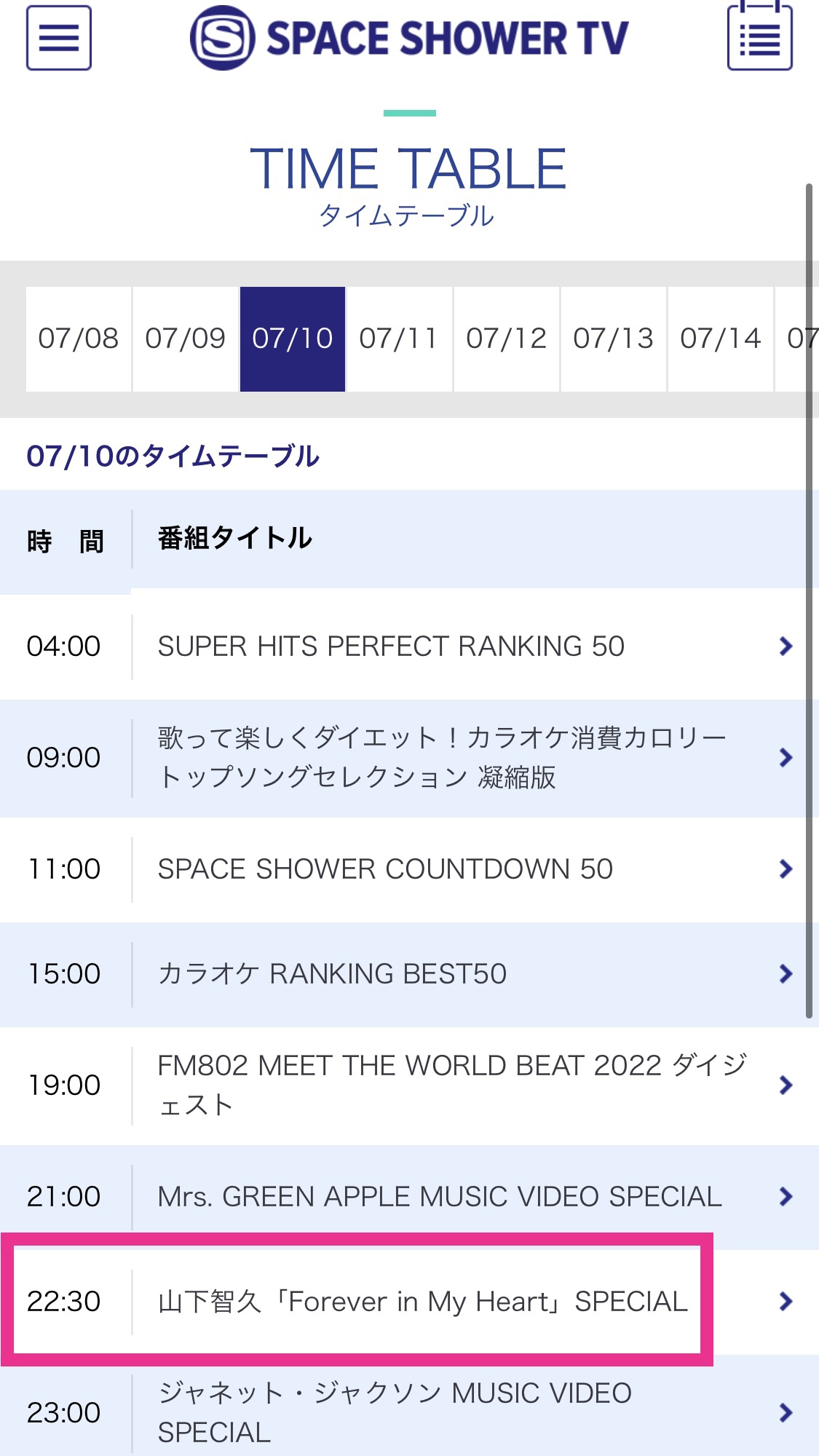
Task: Open FM802 MEET THE WORLD BEAT 2022 row
Action: click(409, 1085)
